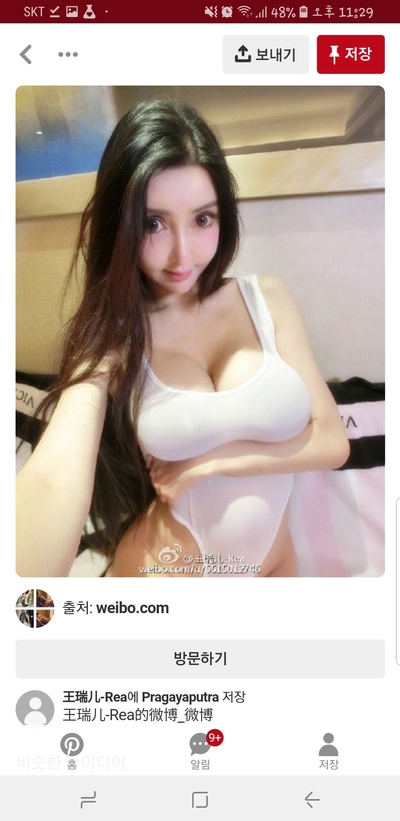Save this pin with the red 저장 button
The height and width of the screenshot is (821, 400).
click(x=351, y=54)
